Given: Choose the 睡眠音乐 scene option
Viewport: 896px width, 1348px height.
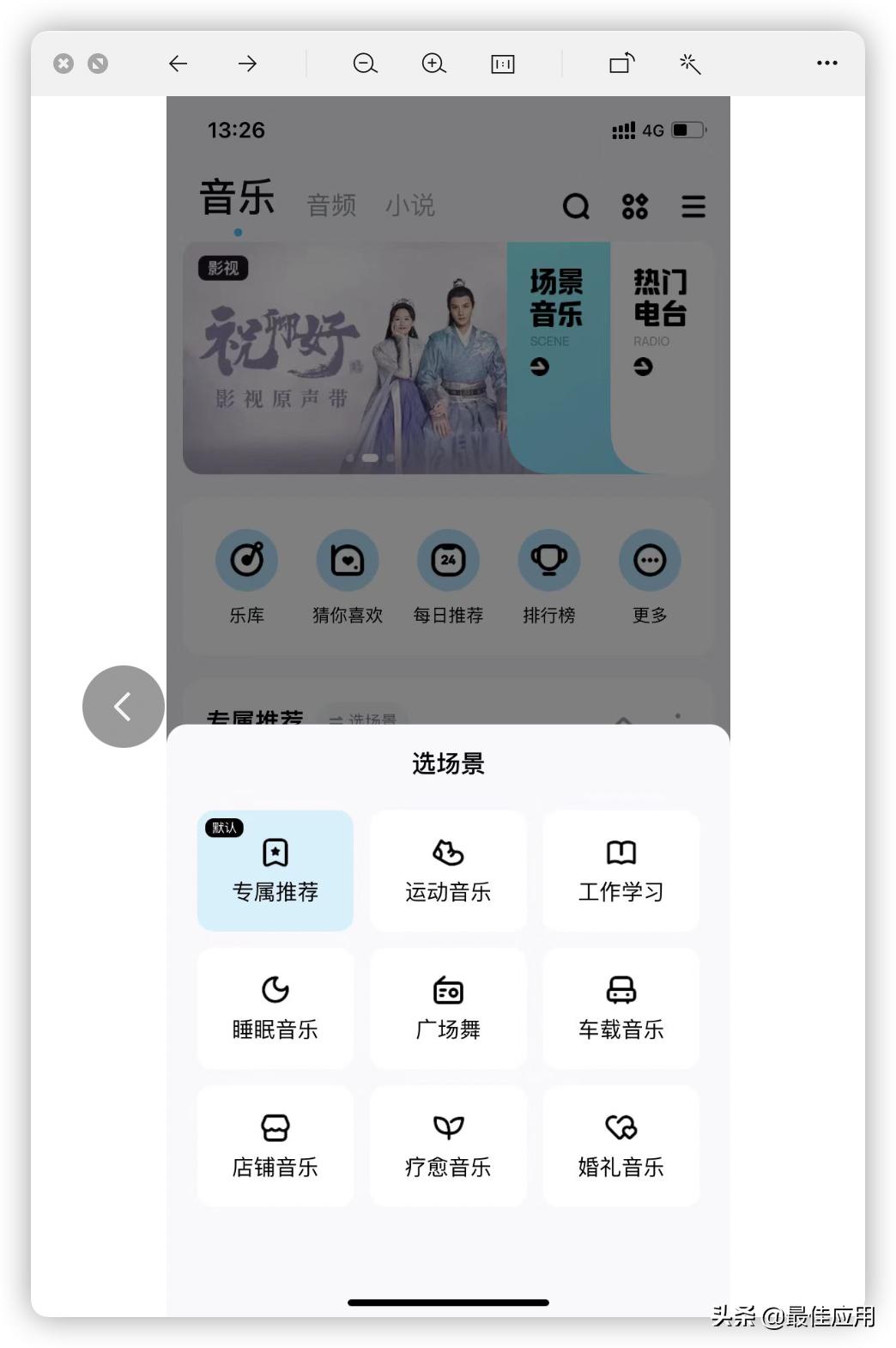Looking at the screenshot, I should coord(275,1009).
